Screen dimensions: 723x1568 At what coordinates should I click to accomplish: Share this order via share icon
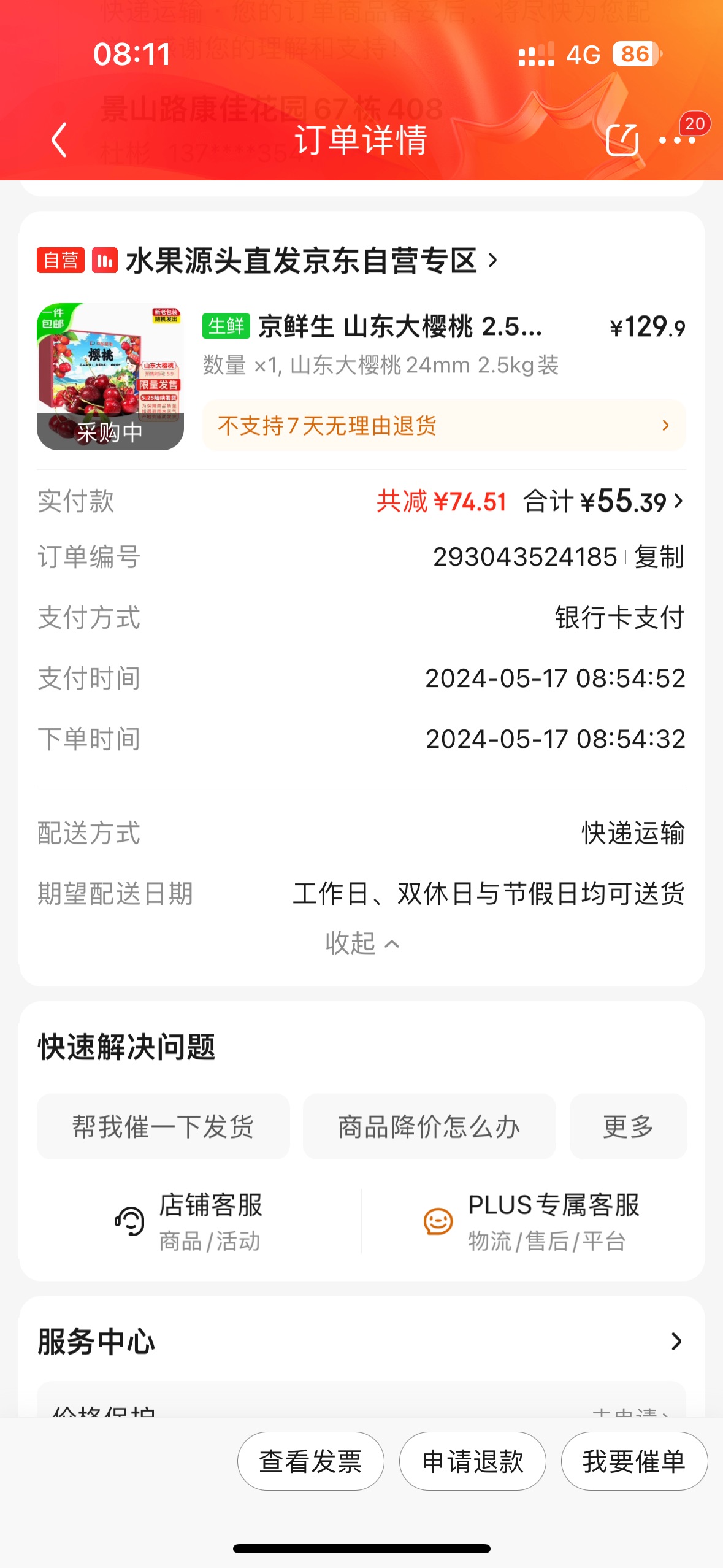click(x=622, y=140)
